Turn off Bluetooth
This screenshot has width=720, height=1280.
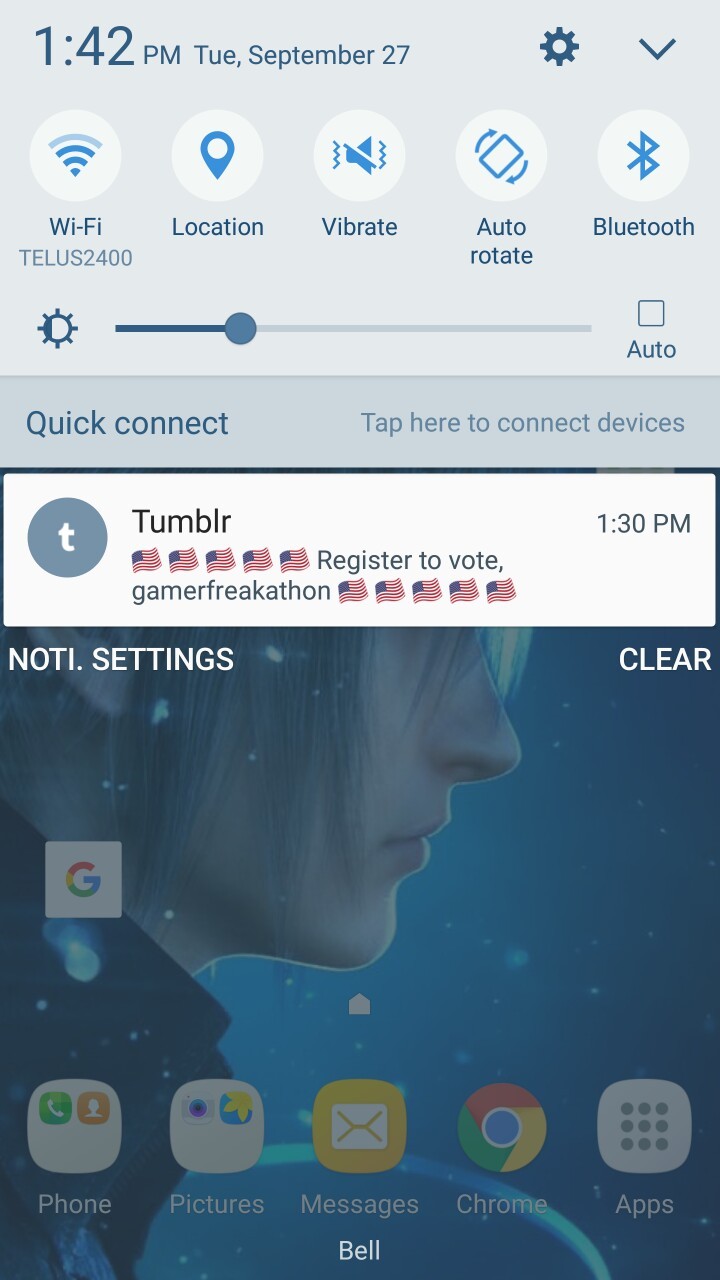pos(643,157)
